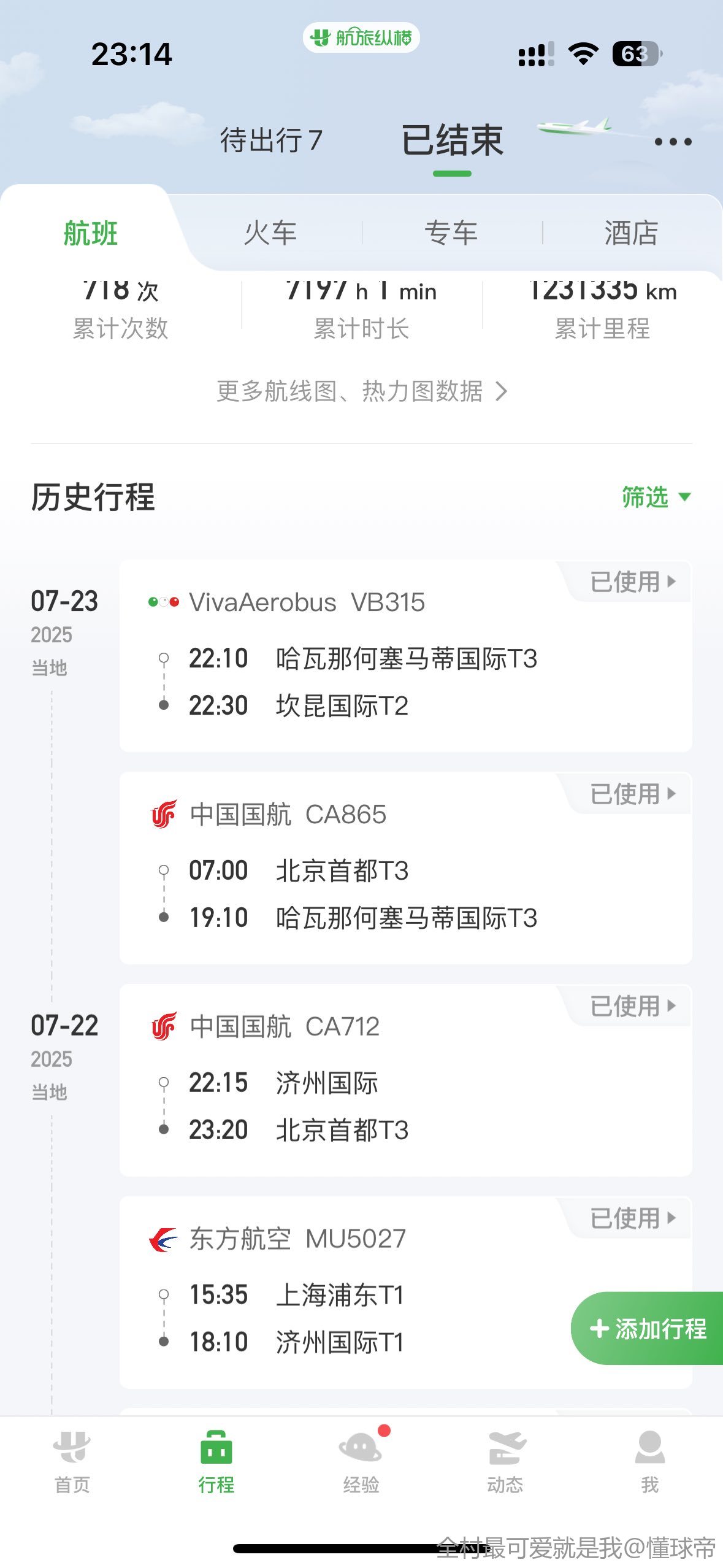
Task: Open the 东方航空 MU5027 flight card
Action: click(x=405, y=1292)
